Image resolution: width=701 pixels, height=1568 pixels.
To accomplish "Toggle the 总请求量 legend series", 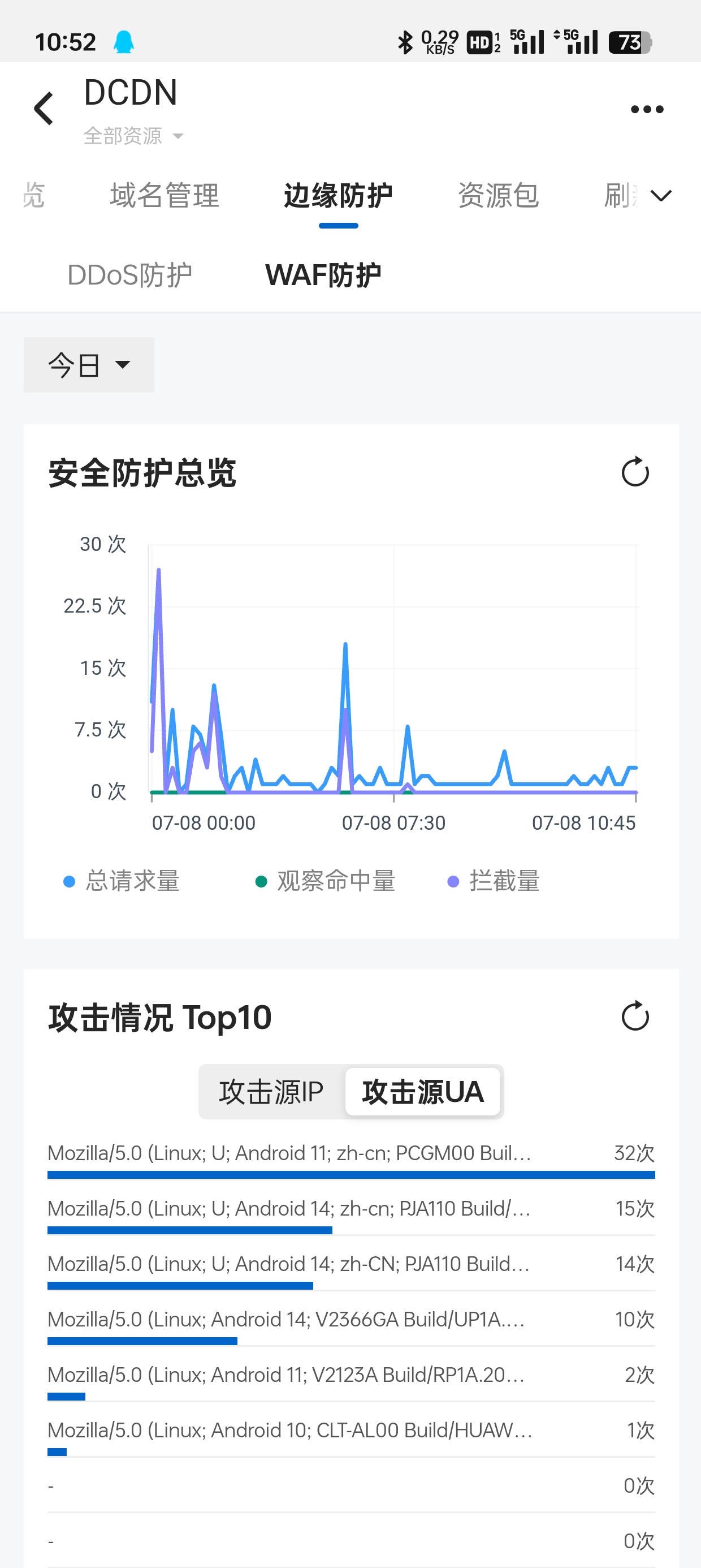I will pyautogui.click(x=122, y=881).
